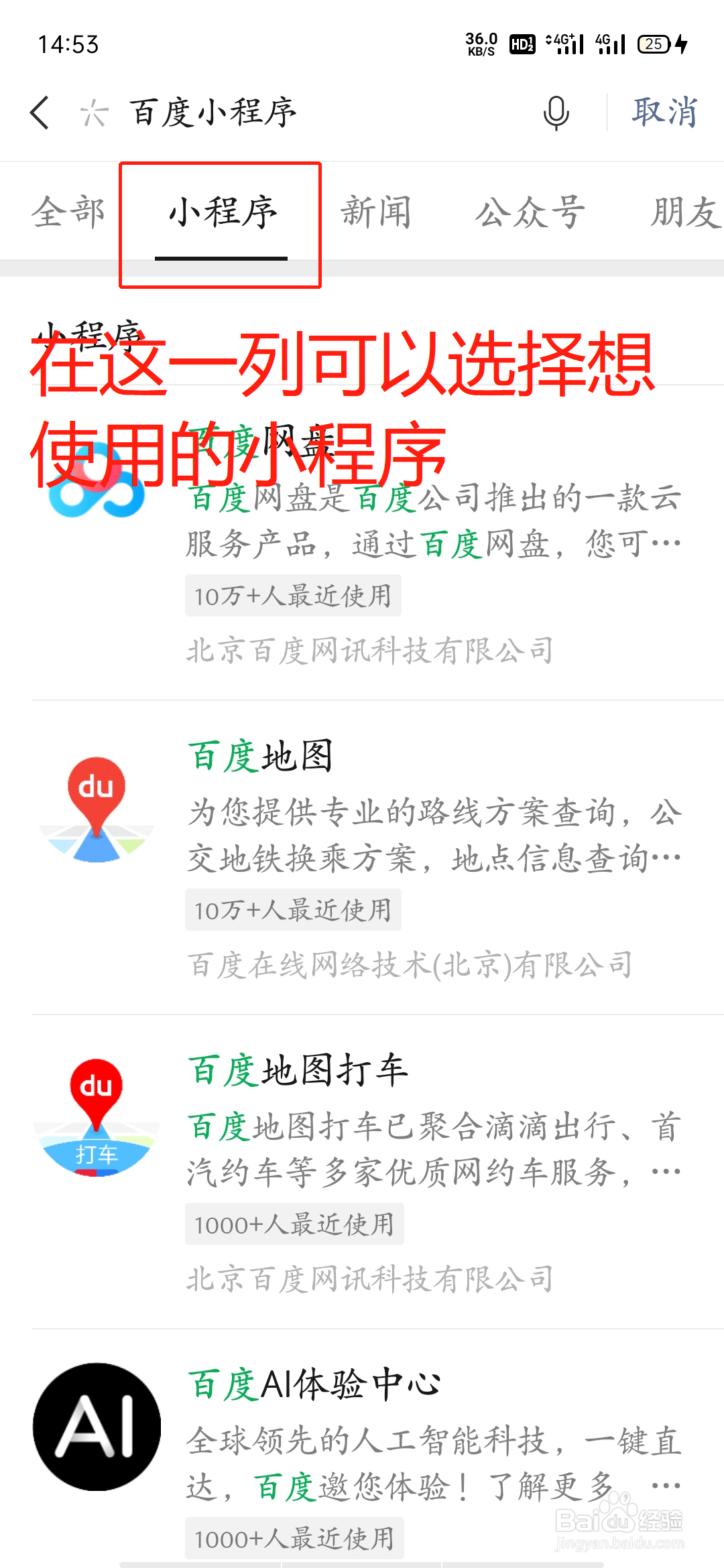Select the 小程序 tab
The width and height of the screenshot is (724, 1568).
pyautogui.click(x=222, y=212)
